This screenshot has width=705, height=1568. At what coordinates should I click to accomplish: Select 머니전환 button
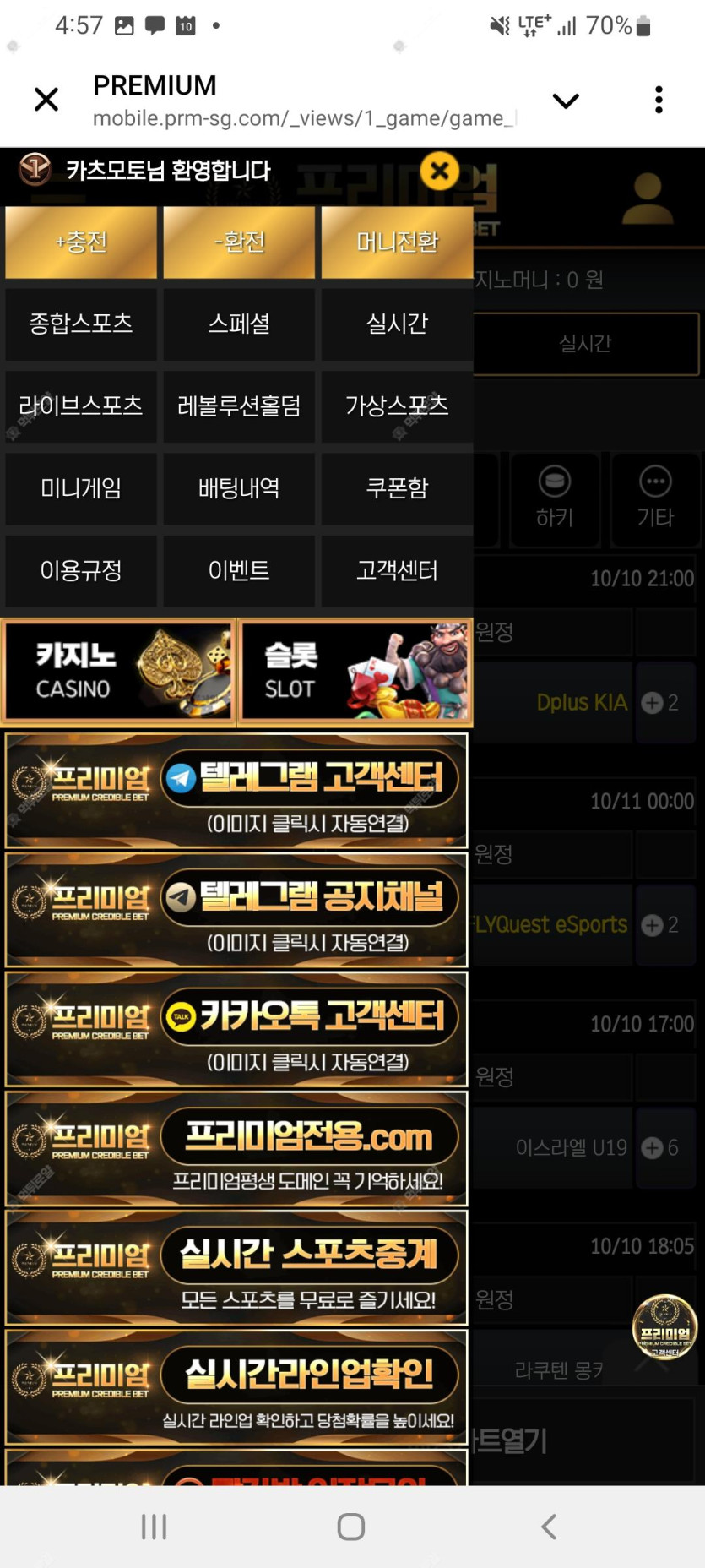pyautogui.click(x=397, y=242)
